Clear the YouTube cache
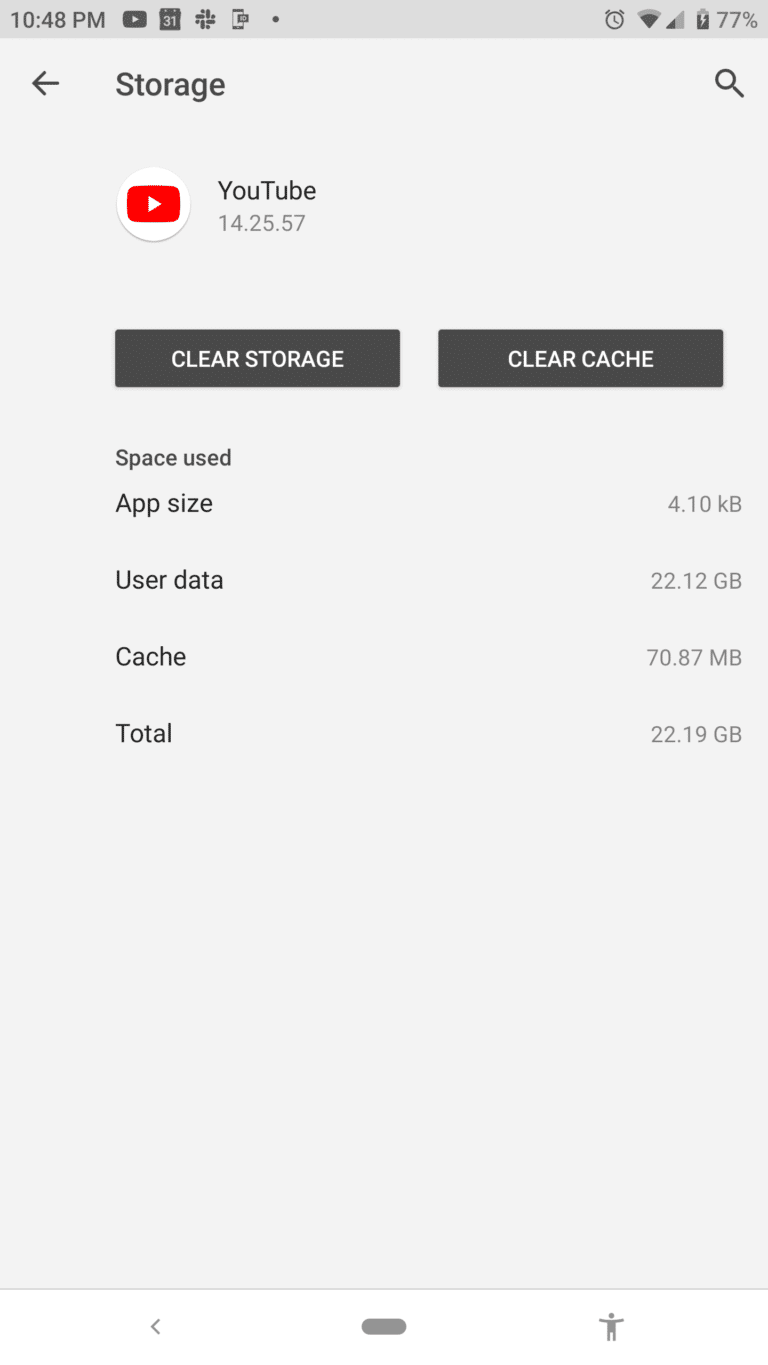The image size is (768, 1365). point(580,358)
